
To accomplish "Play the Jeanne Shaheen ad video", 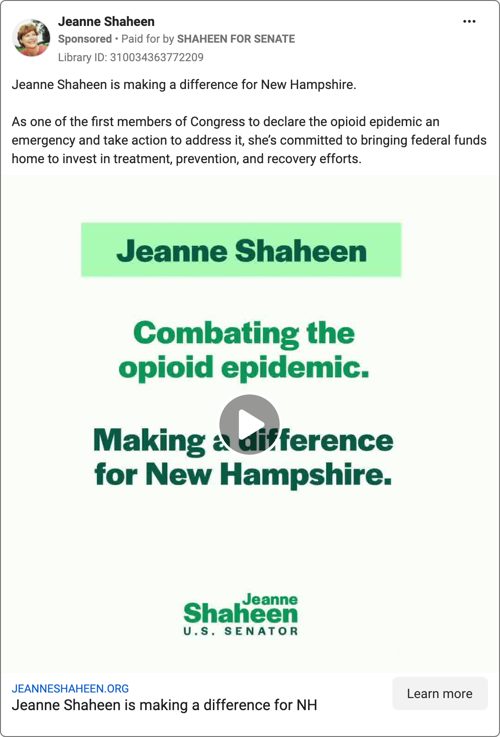I will (249, 424).
